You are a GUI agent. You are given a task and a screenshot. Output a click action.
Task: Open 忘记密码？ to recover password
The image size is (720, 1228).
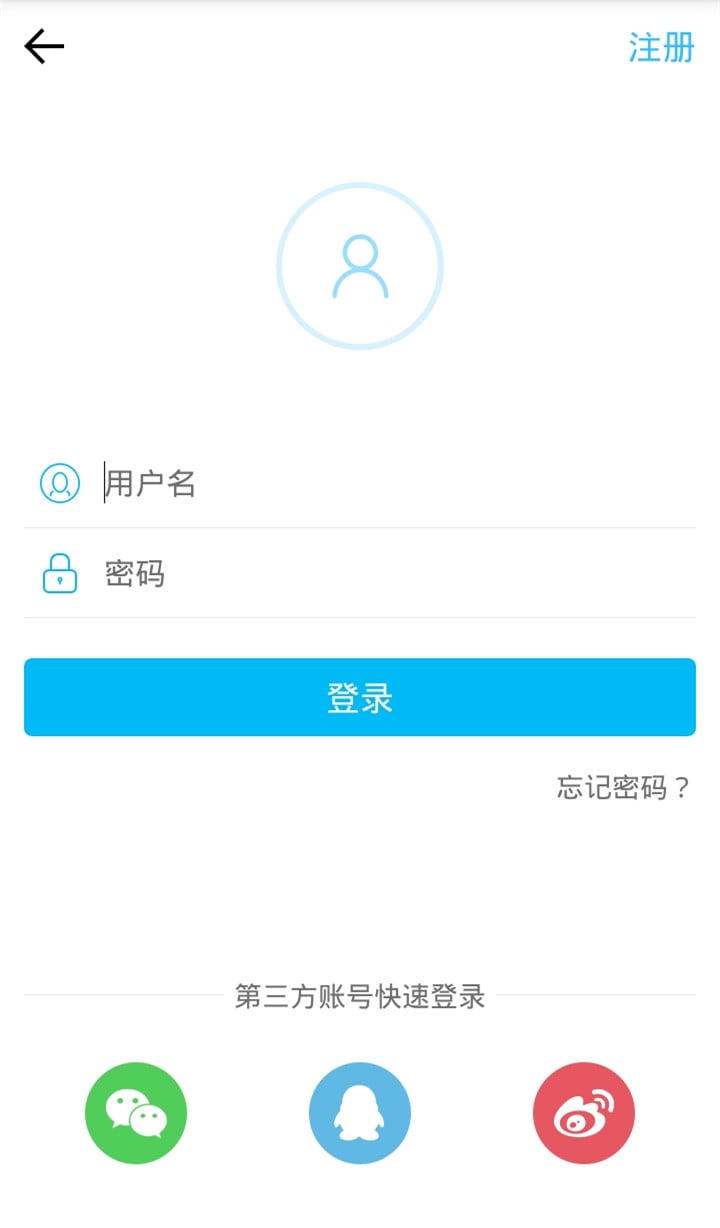(x=624, y=787)
